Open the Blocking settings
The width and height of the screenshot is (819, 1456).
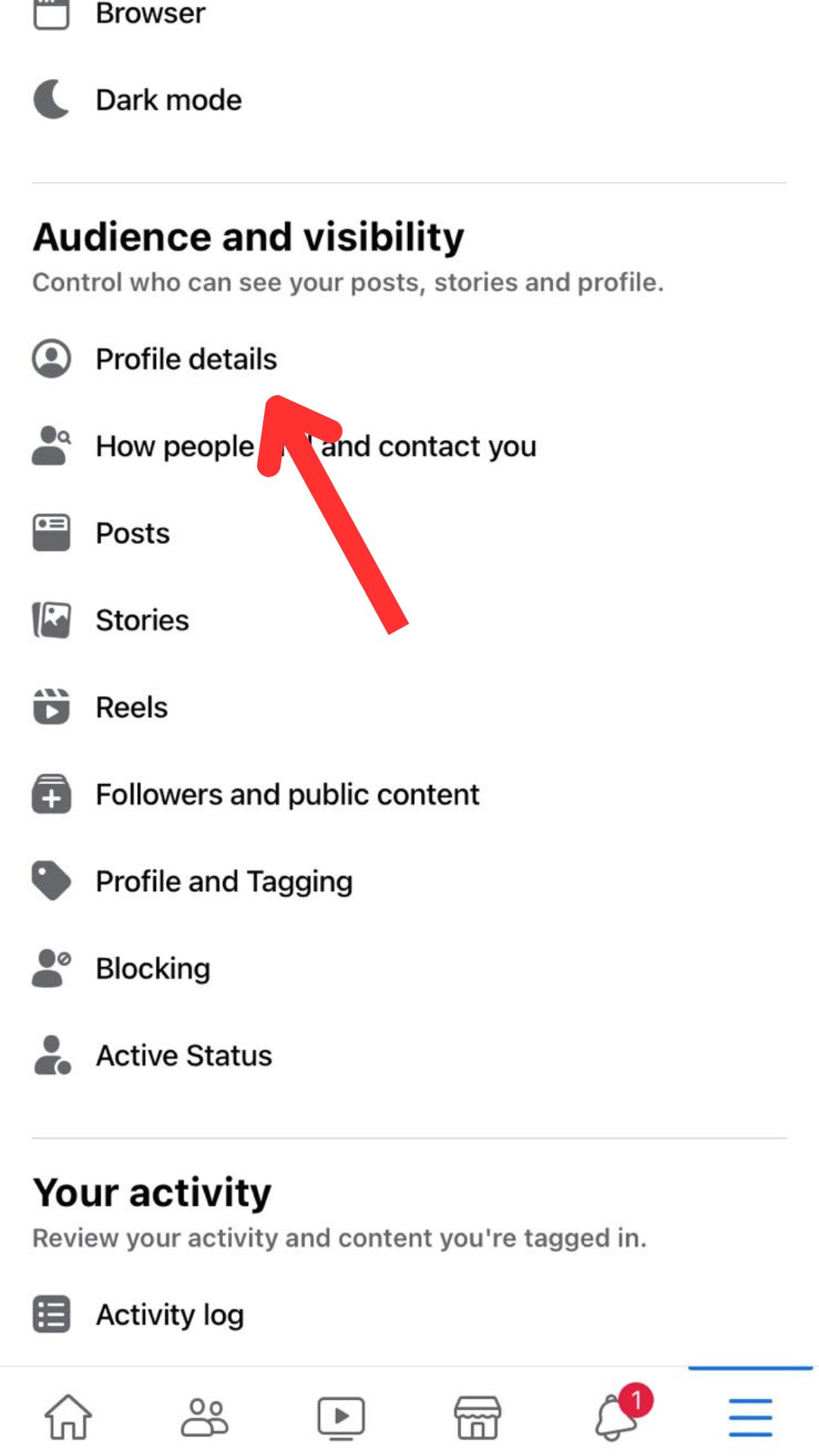tap(409, 968)
